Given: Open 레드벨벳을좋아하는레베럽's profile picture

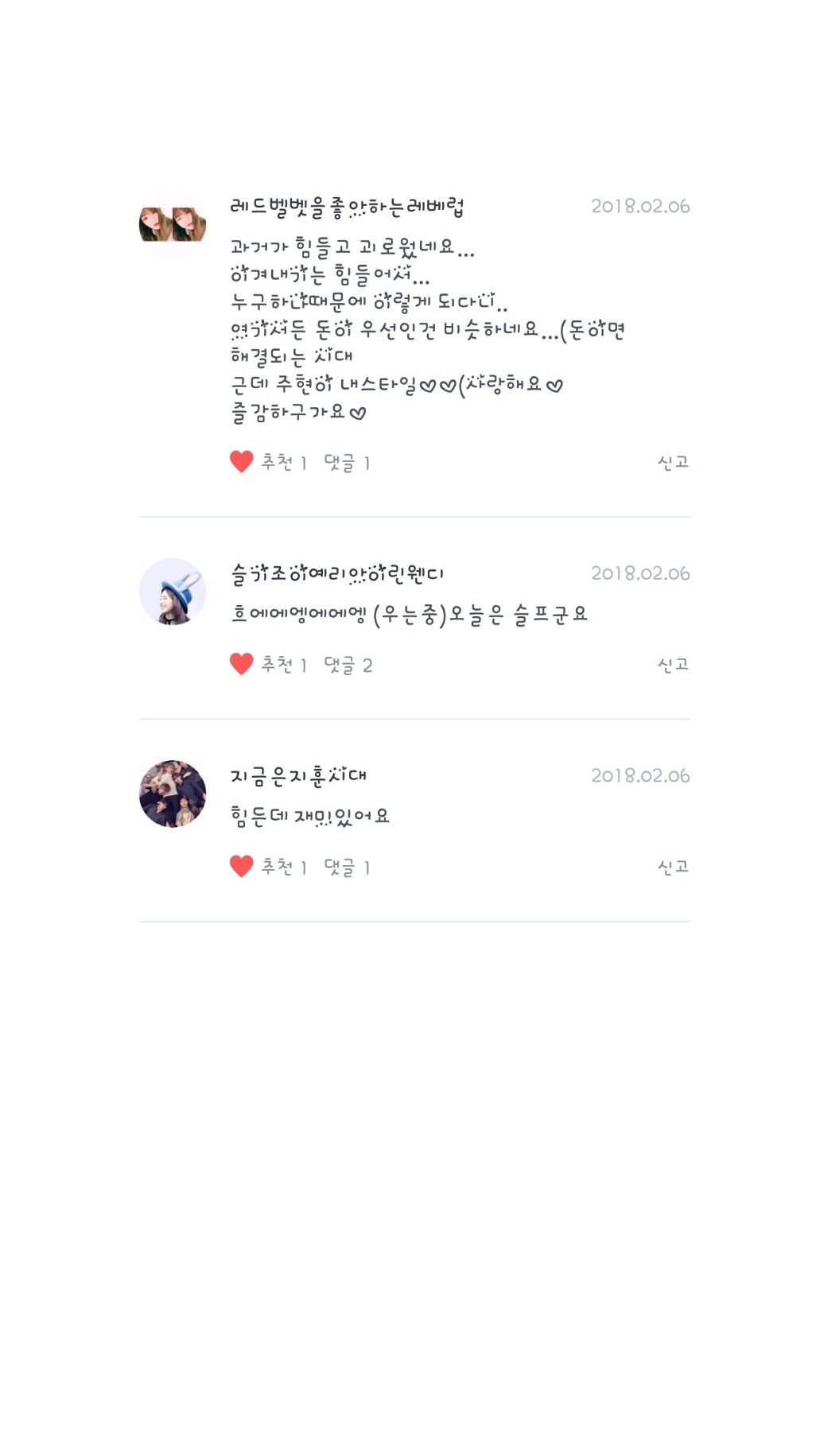Looking at the screenshot, I should coord(173,224).
